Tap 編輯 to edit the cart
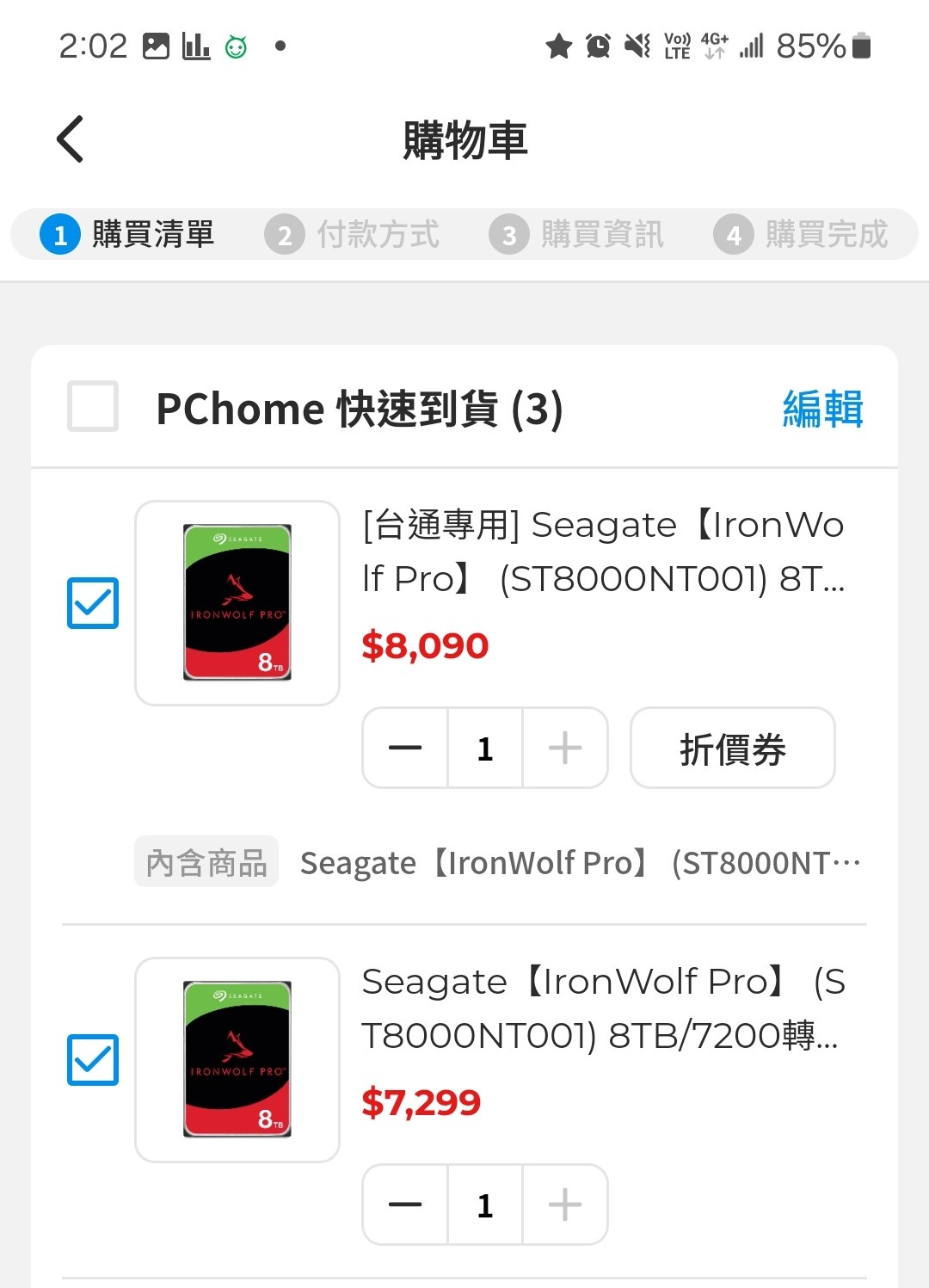Image resolution: width=929 pixels, height=1288 pixels. point(822,409)
